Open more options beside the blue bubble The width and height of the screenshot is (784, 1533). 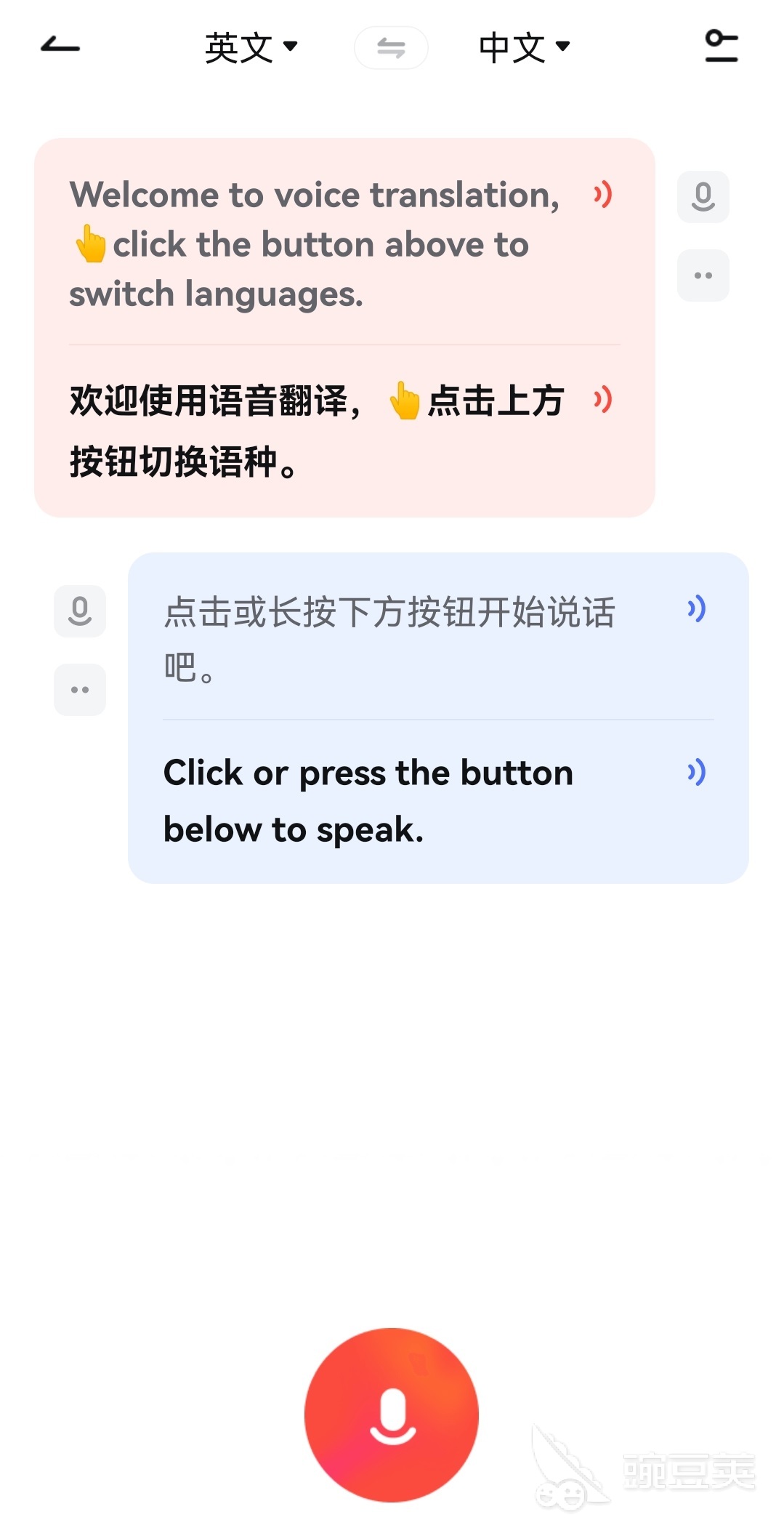80,690
